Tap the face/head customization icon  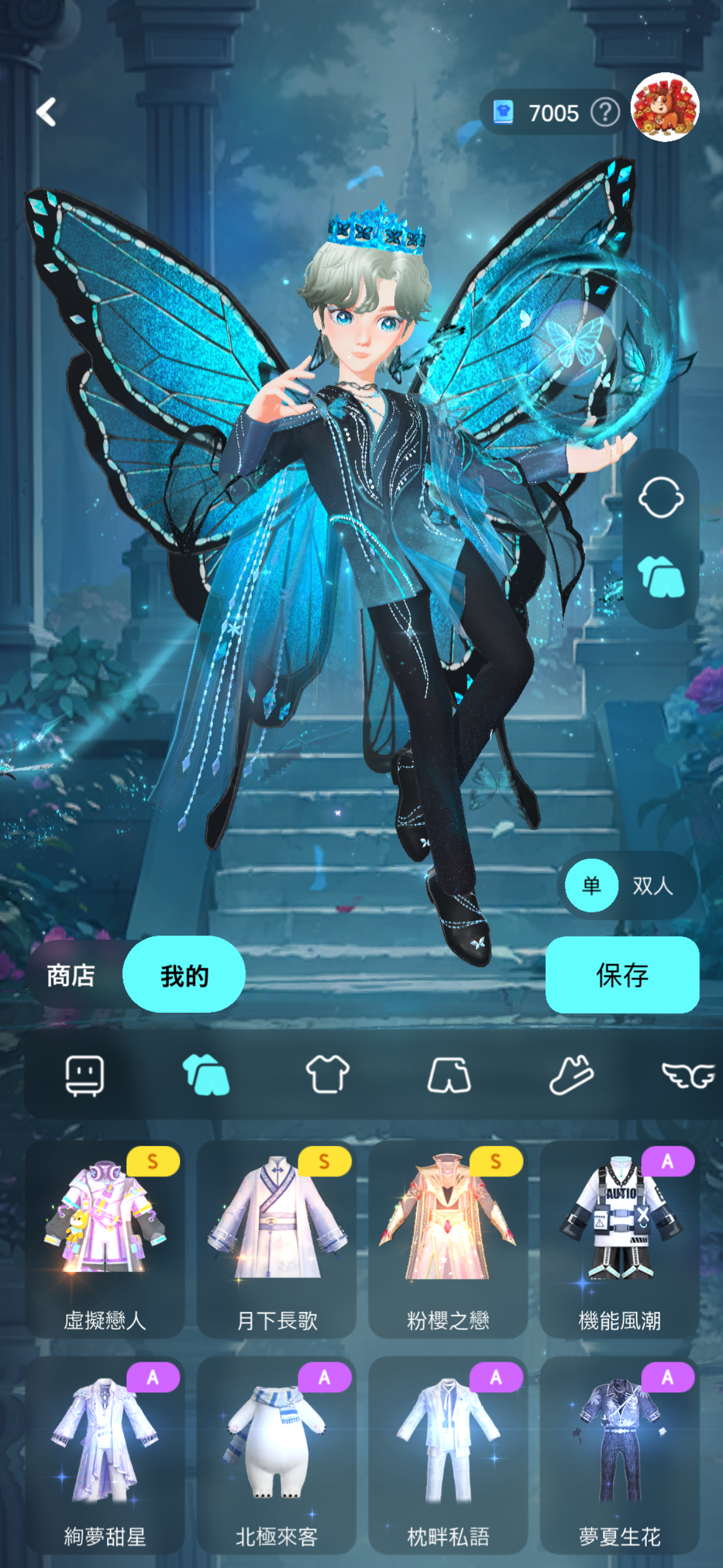660,497
